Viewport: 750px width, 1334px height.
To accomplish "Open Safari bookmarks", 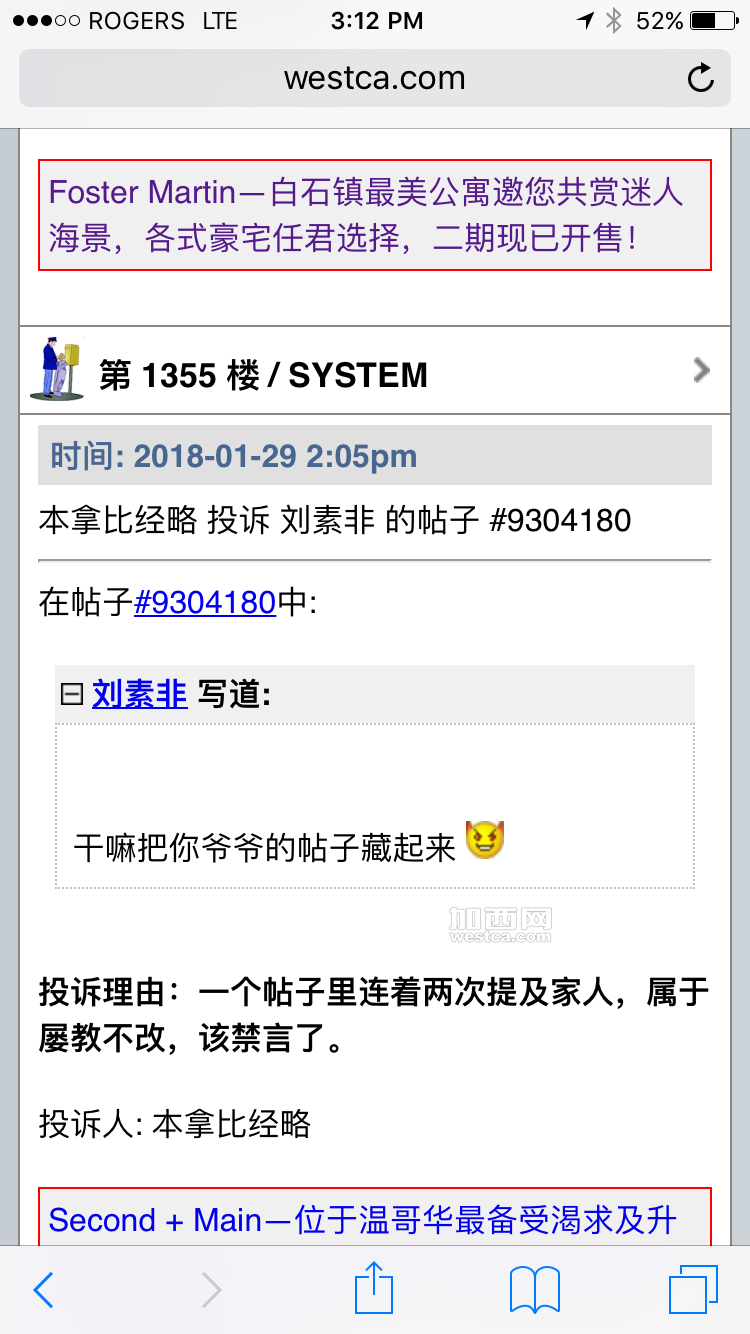I will pos(535,1290).
